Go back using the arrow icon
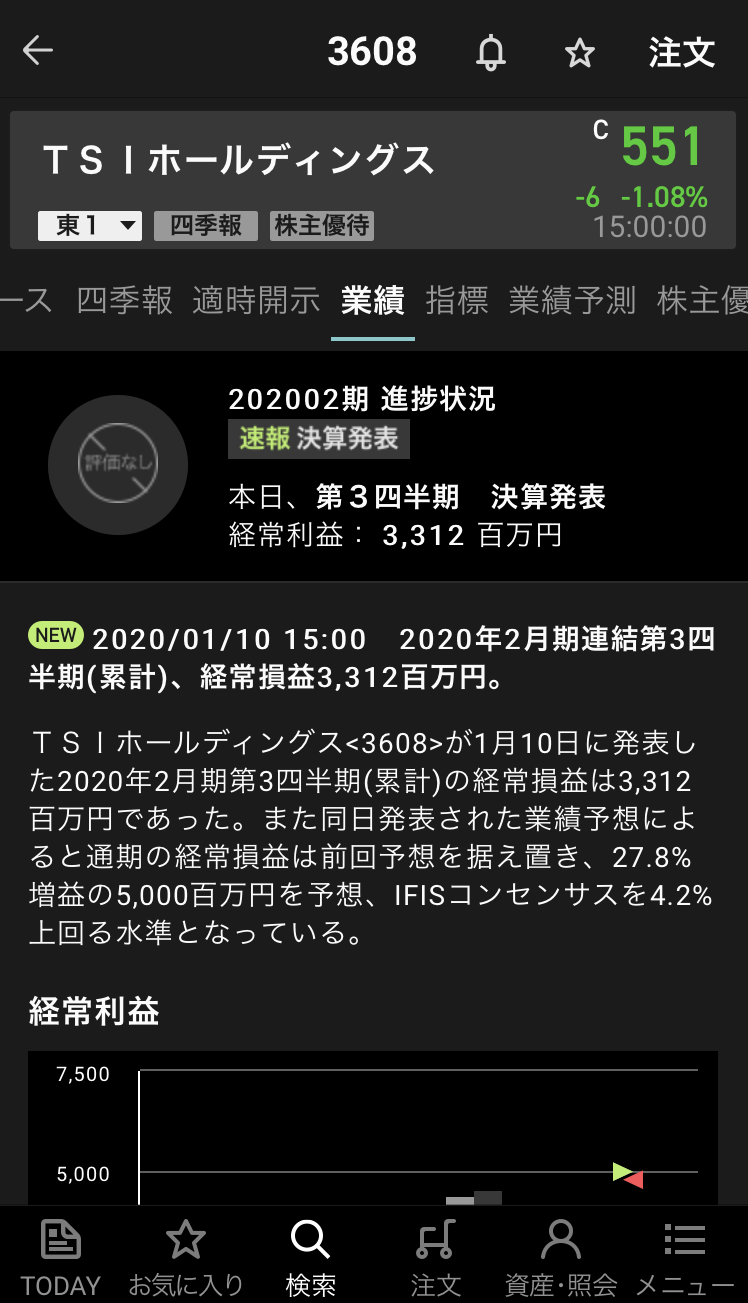 (38, 51)
